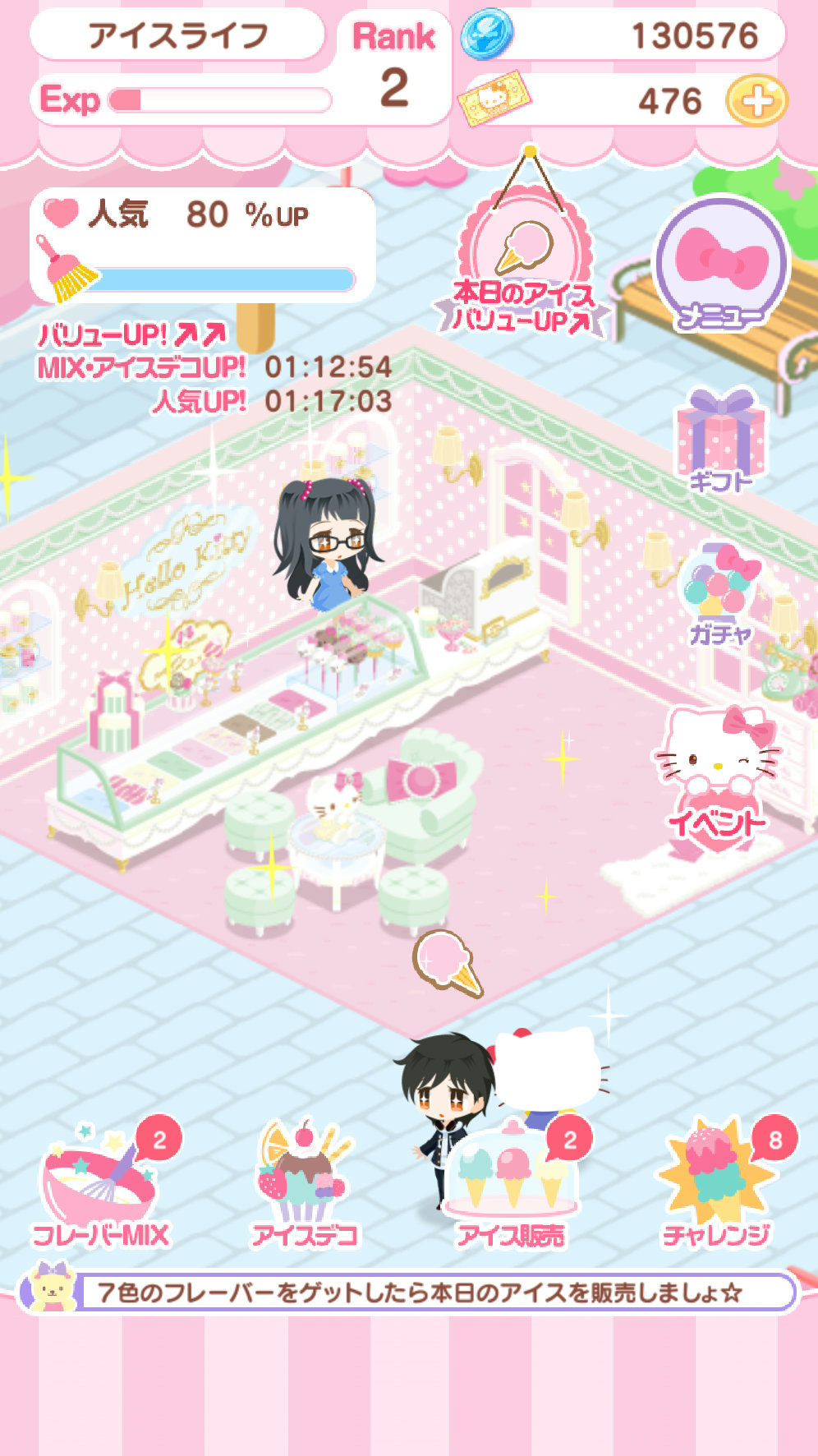
Task: Go to チャレンジ
Action: (x=716, y=1183)
